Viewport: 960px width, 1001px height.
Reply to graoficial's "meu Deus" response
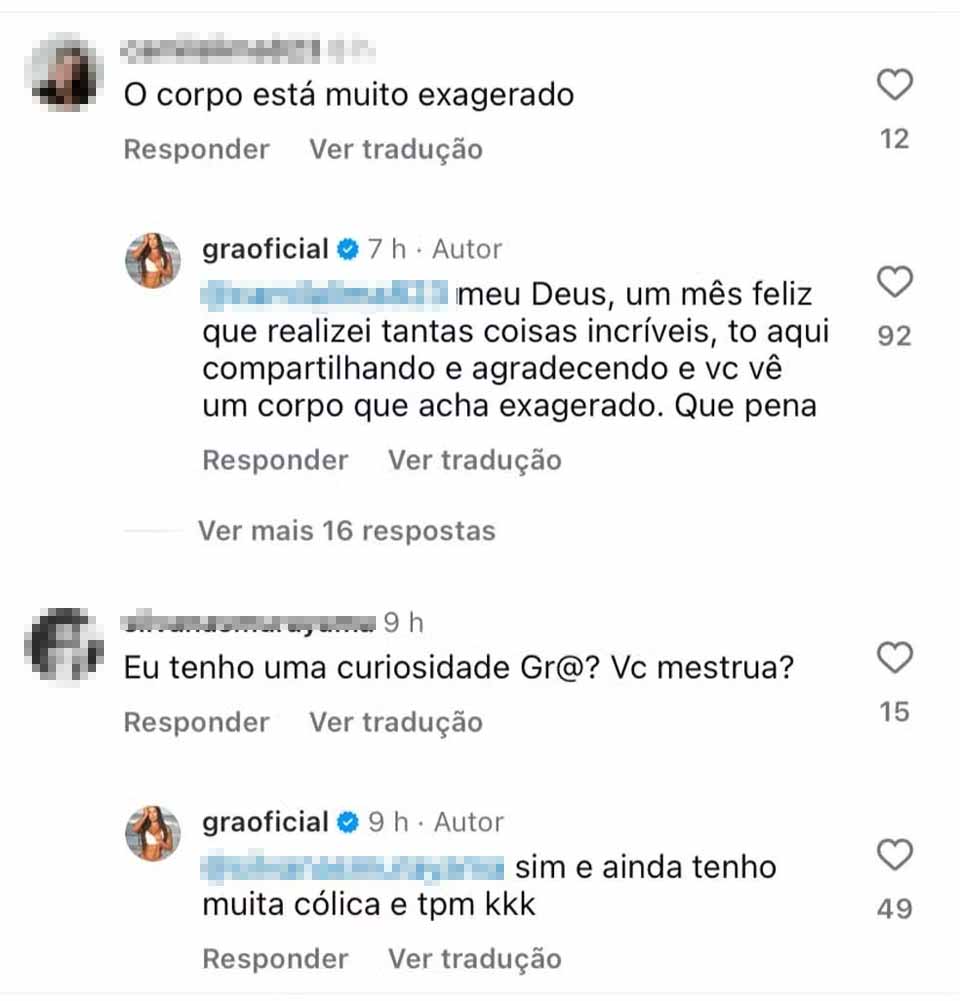point(275,460)
